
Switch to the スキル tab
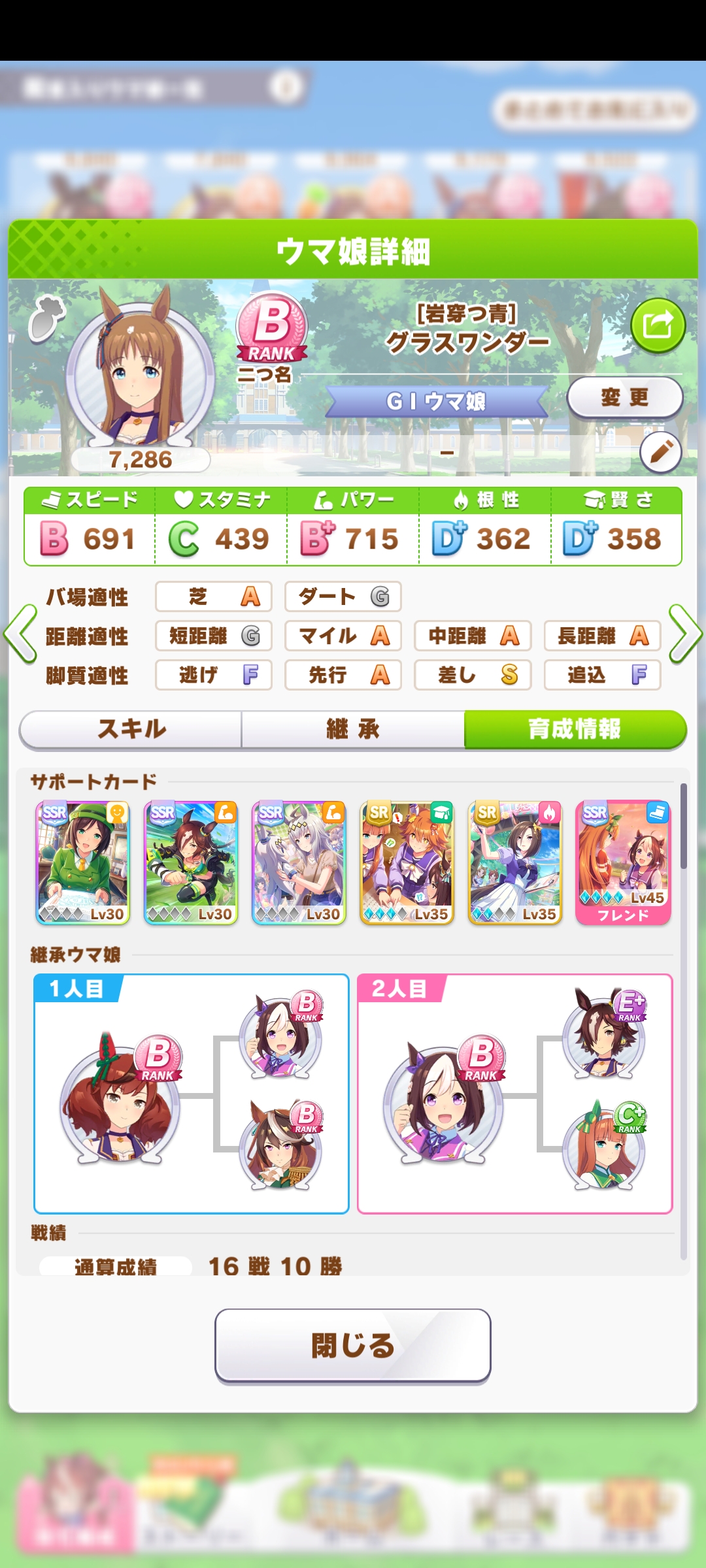[131, 729]
